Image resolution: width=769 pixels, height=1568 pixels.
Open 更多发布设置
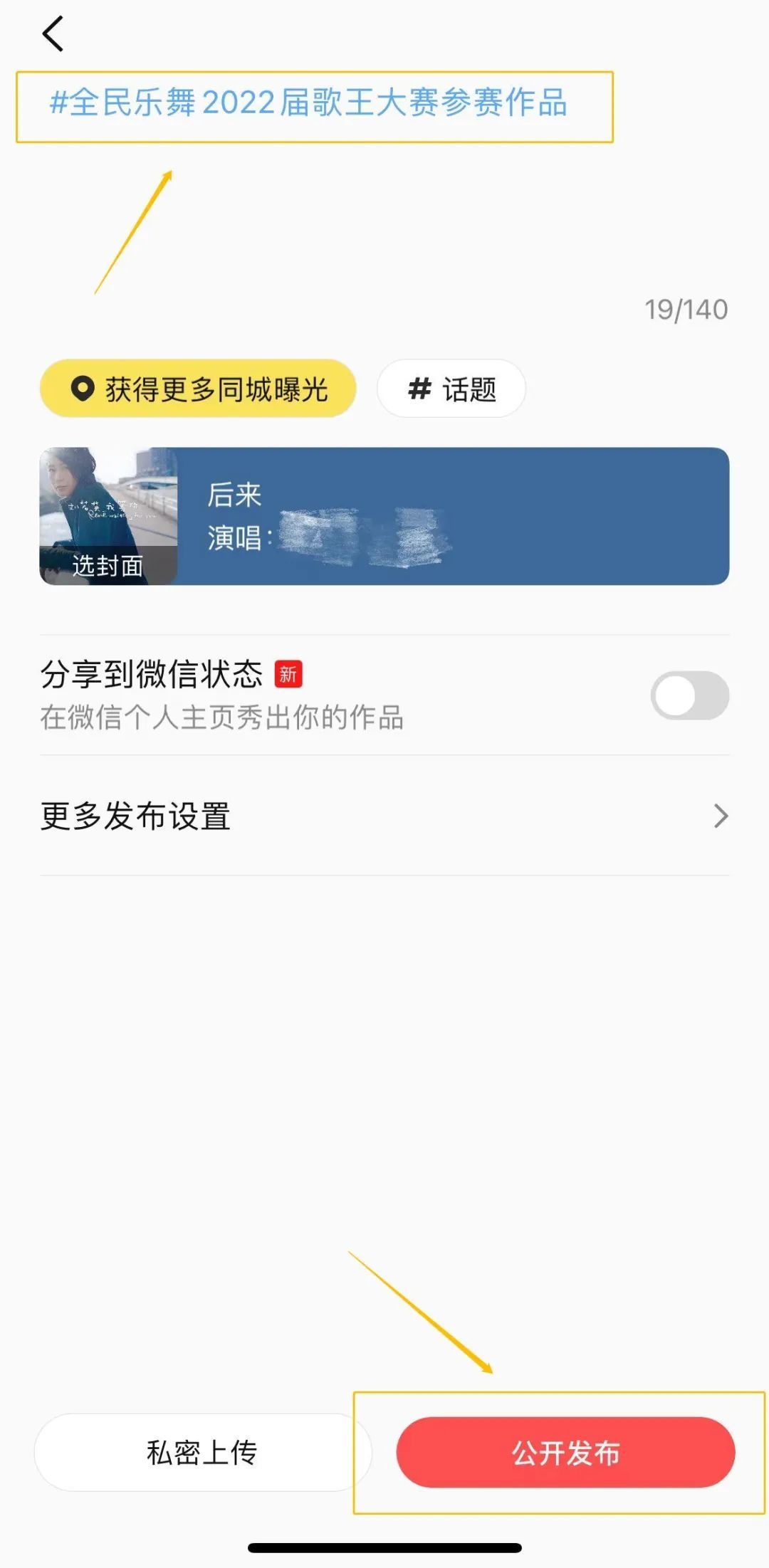tap(384, 816)
